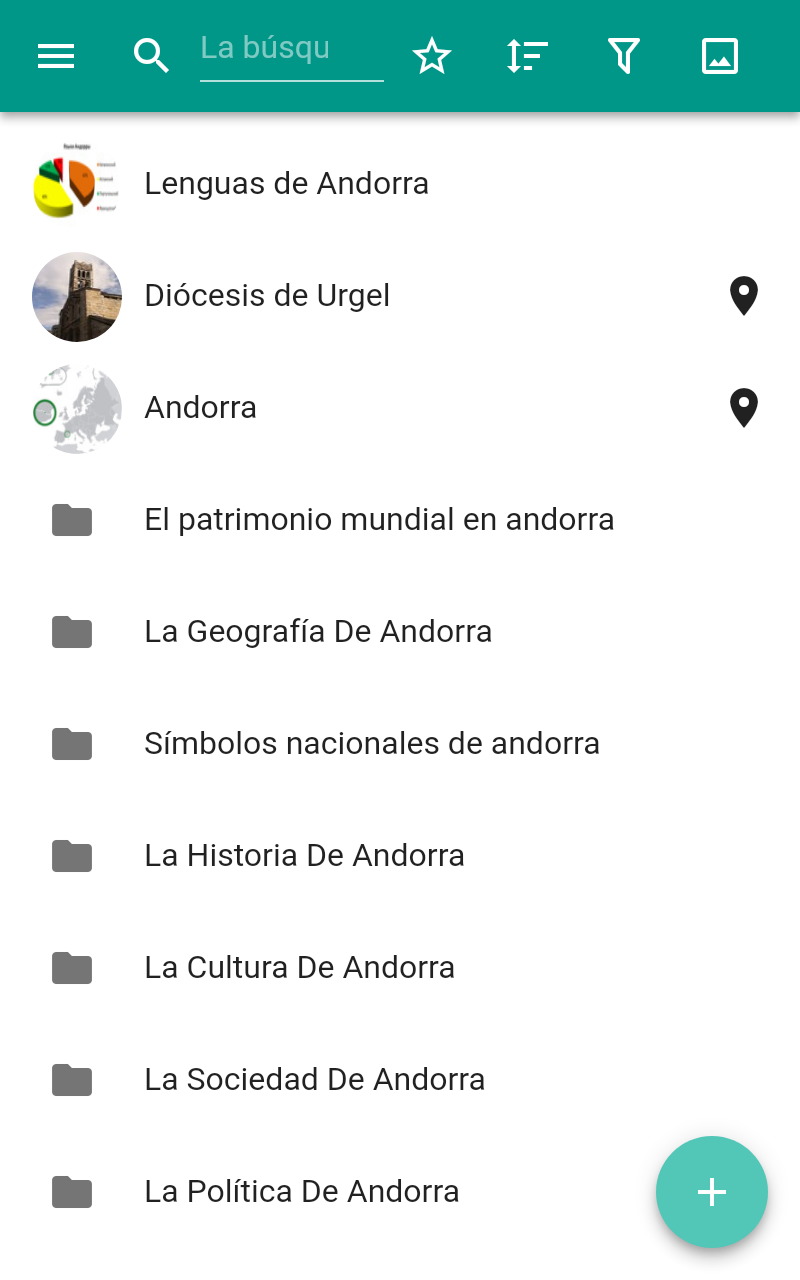Toggle the image view icon
Viewport: 800px width, 1280px height.
click(720, 56)
